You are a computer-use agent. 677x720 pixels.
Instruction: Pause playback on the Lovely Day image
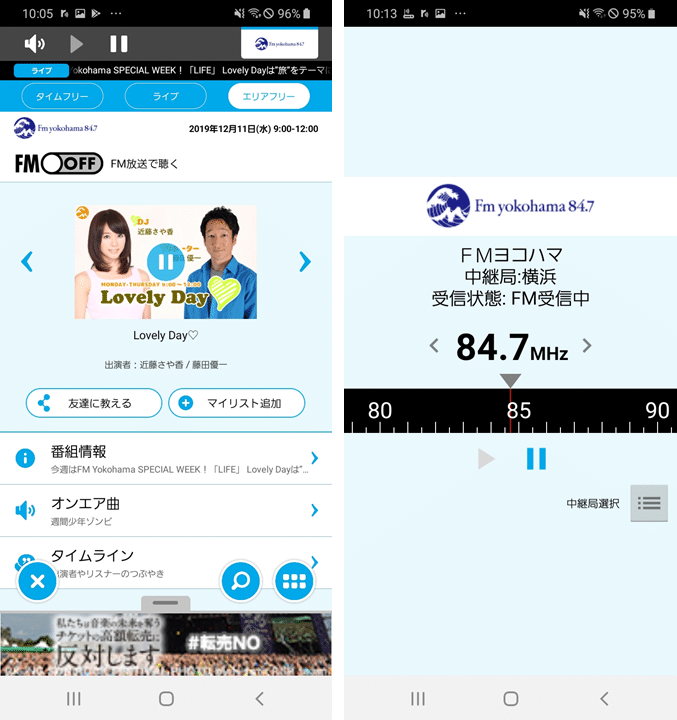(x=166, y=262)
